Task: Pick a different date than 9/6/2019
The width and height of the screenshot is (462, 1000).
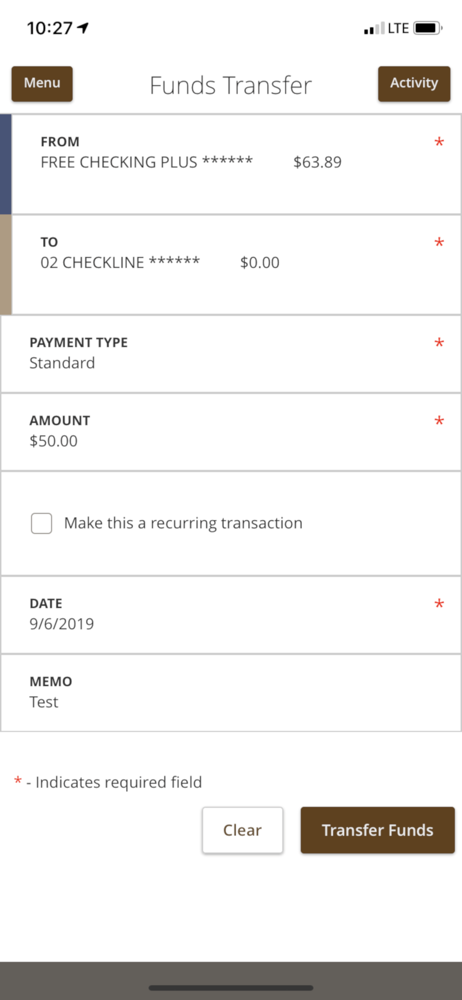Action: [x=231, y=615]
